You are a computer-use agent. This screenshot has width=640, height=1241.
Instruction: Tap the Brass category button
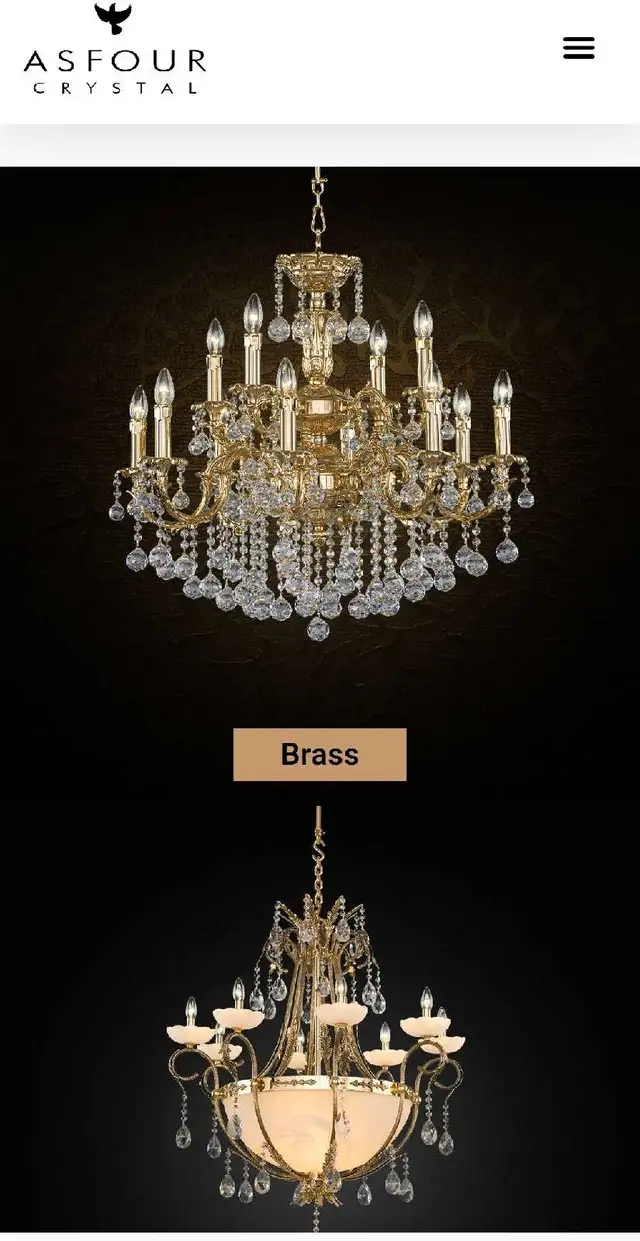point(320,754)
